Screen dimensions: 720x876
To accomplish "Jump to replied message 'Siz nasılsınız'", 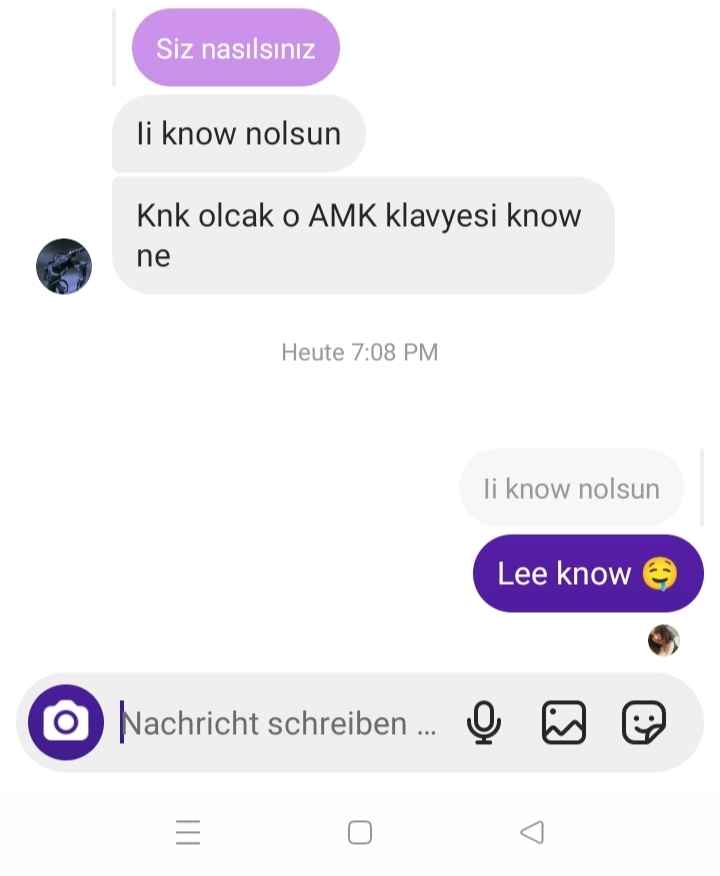I will point(236,48).
